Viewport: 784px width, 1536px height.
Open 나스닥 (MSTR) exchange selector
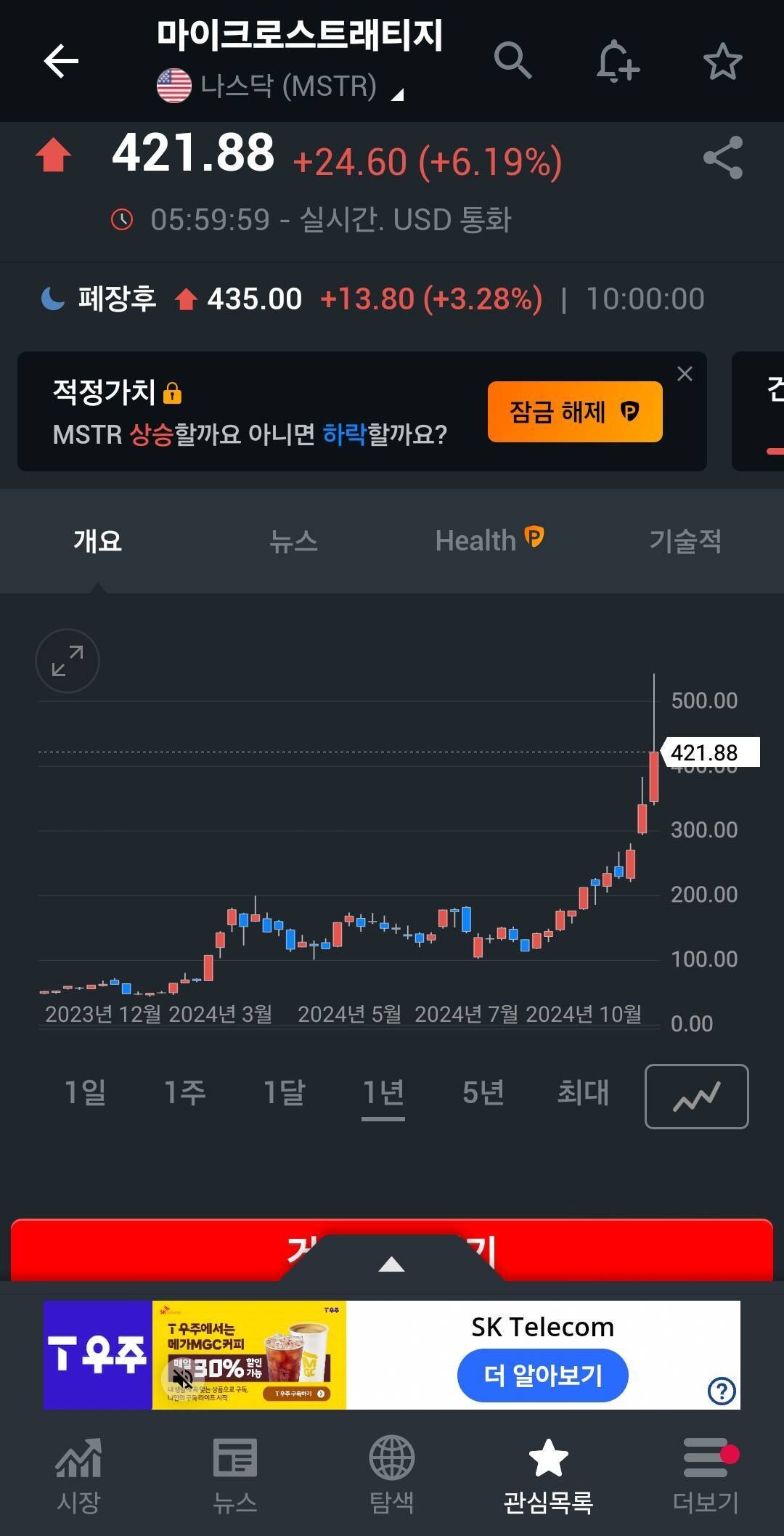tap(279, 87)
